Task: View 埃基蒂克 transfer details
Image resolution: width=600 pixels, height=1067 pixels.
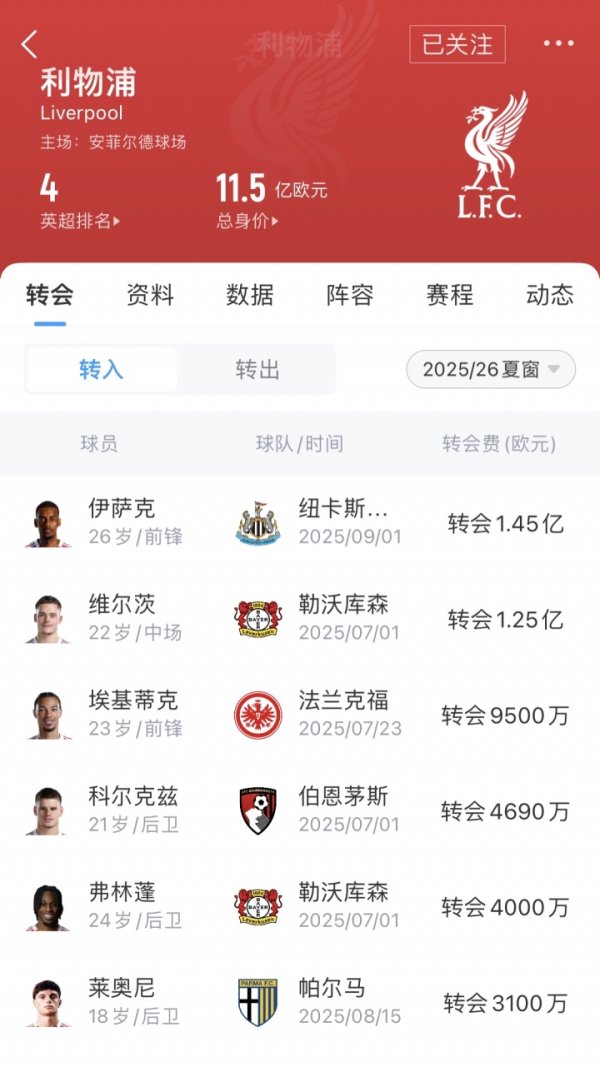Action: coord(300,715)
